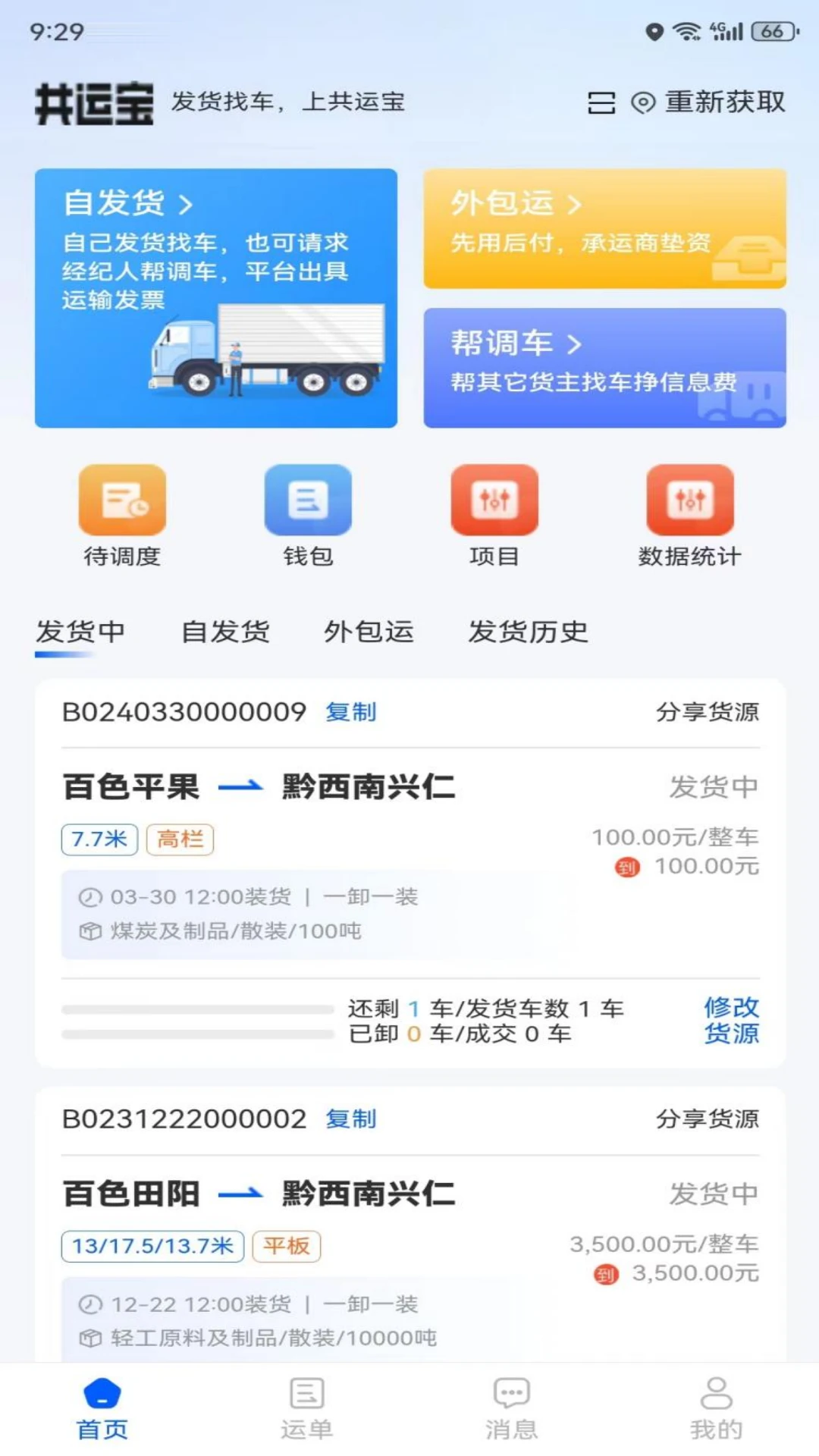819x1456 pixels.
Task: Open the 待调度 (pending dispatch) icon
Action: 121,503
